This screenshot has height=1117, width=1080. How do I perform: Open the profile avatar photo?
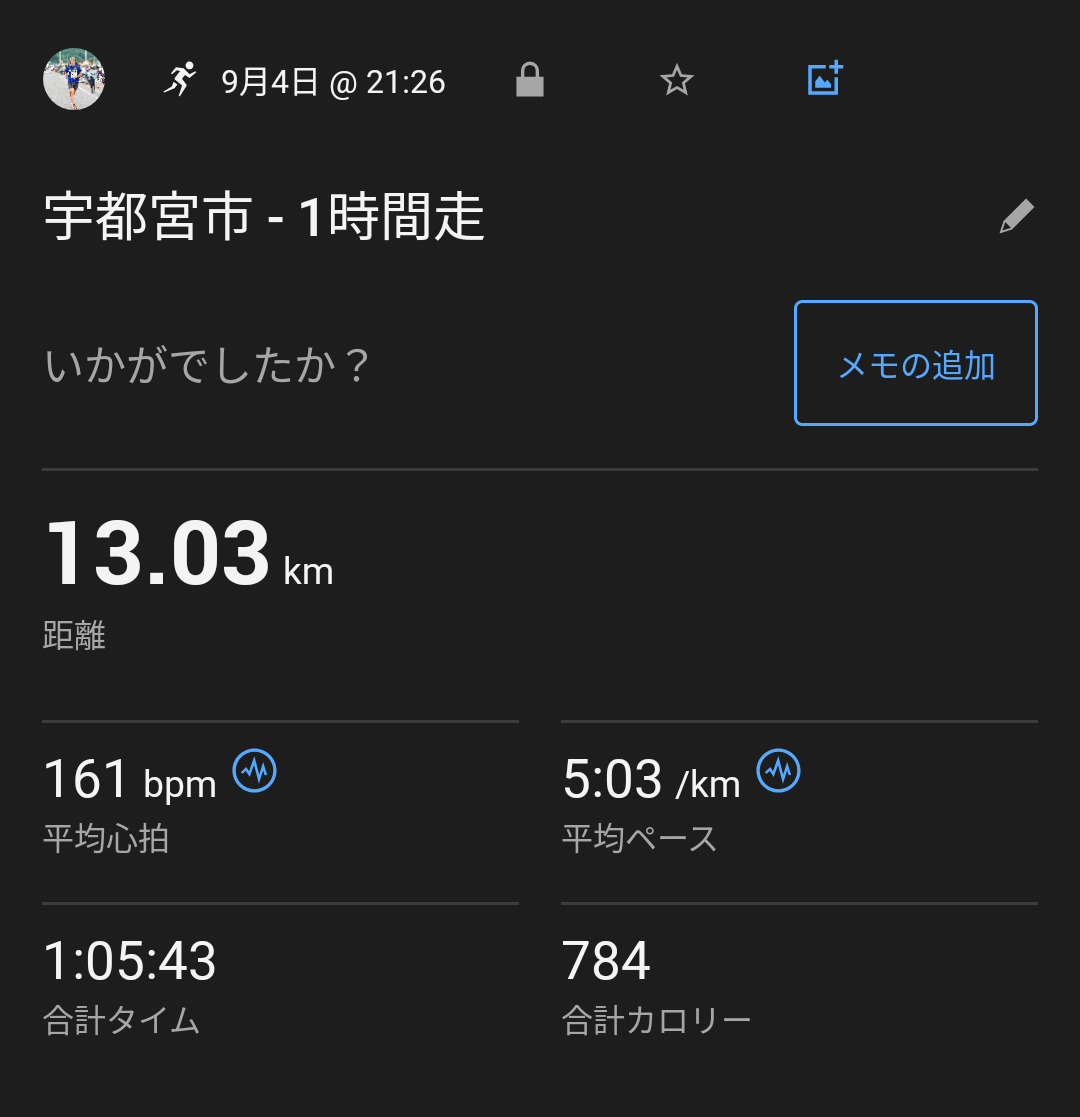coord(74,79)
